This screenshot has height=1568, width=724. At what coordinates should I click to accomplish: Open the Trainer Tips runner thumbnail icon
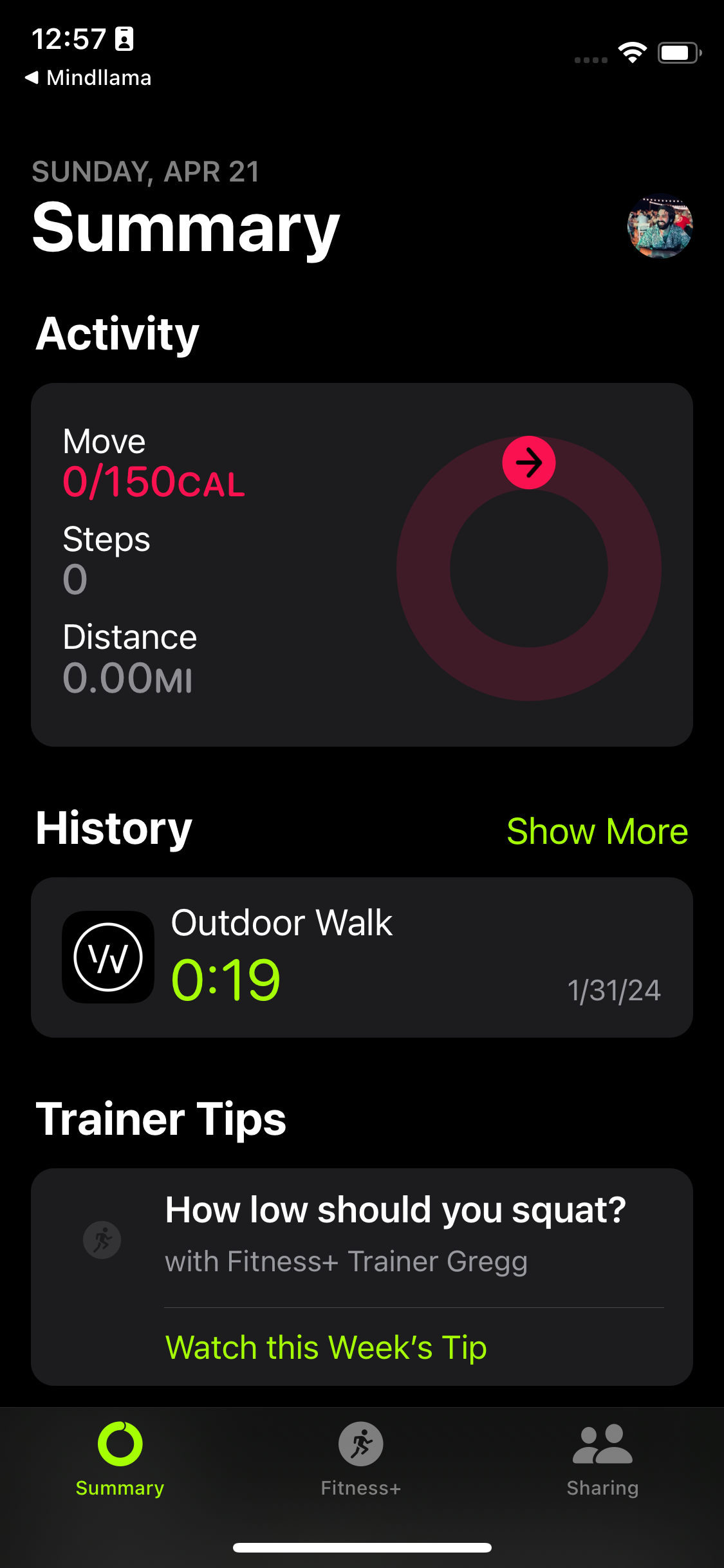point(102,1240)
